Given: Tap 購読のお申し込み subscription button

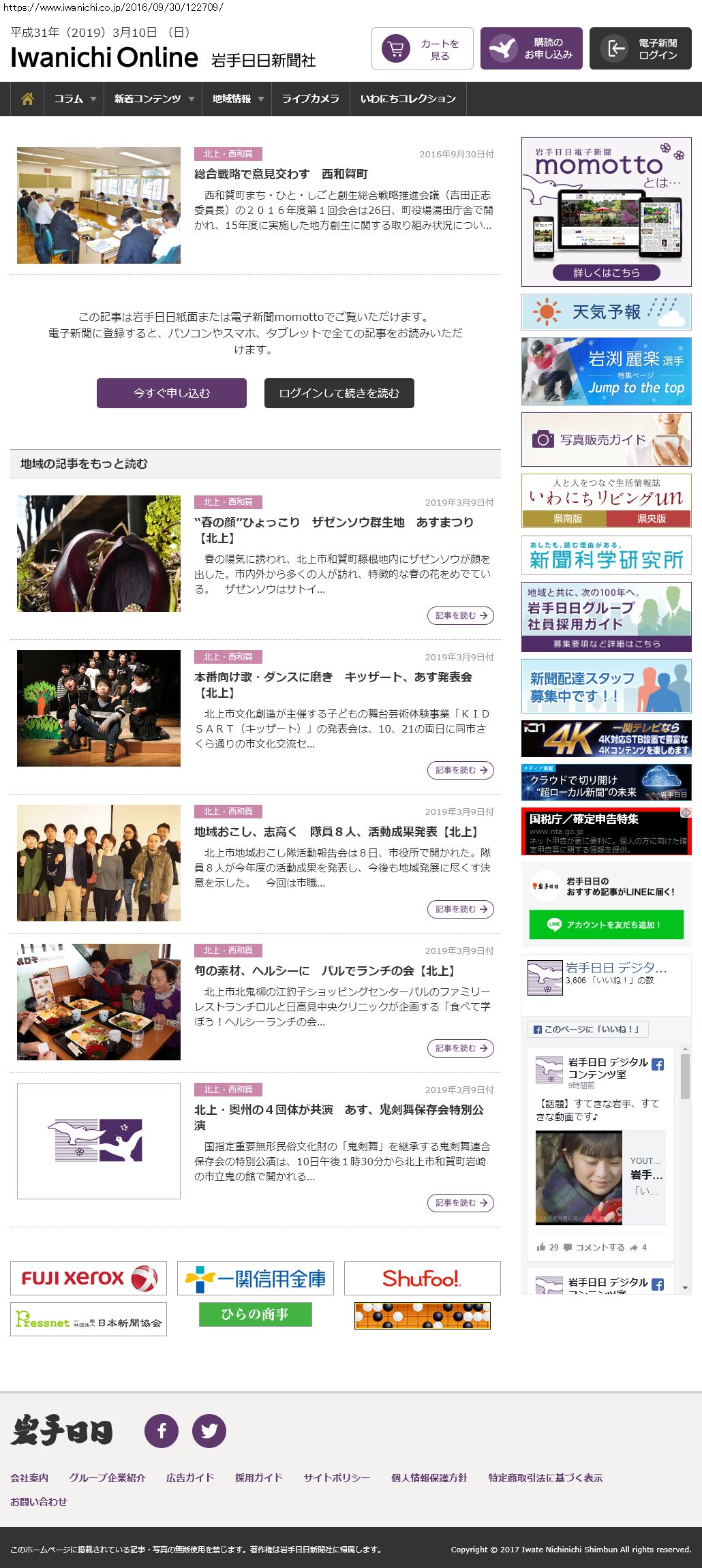Looking at the screenshot, I should click(531, 48).
